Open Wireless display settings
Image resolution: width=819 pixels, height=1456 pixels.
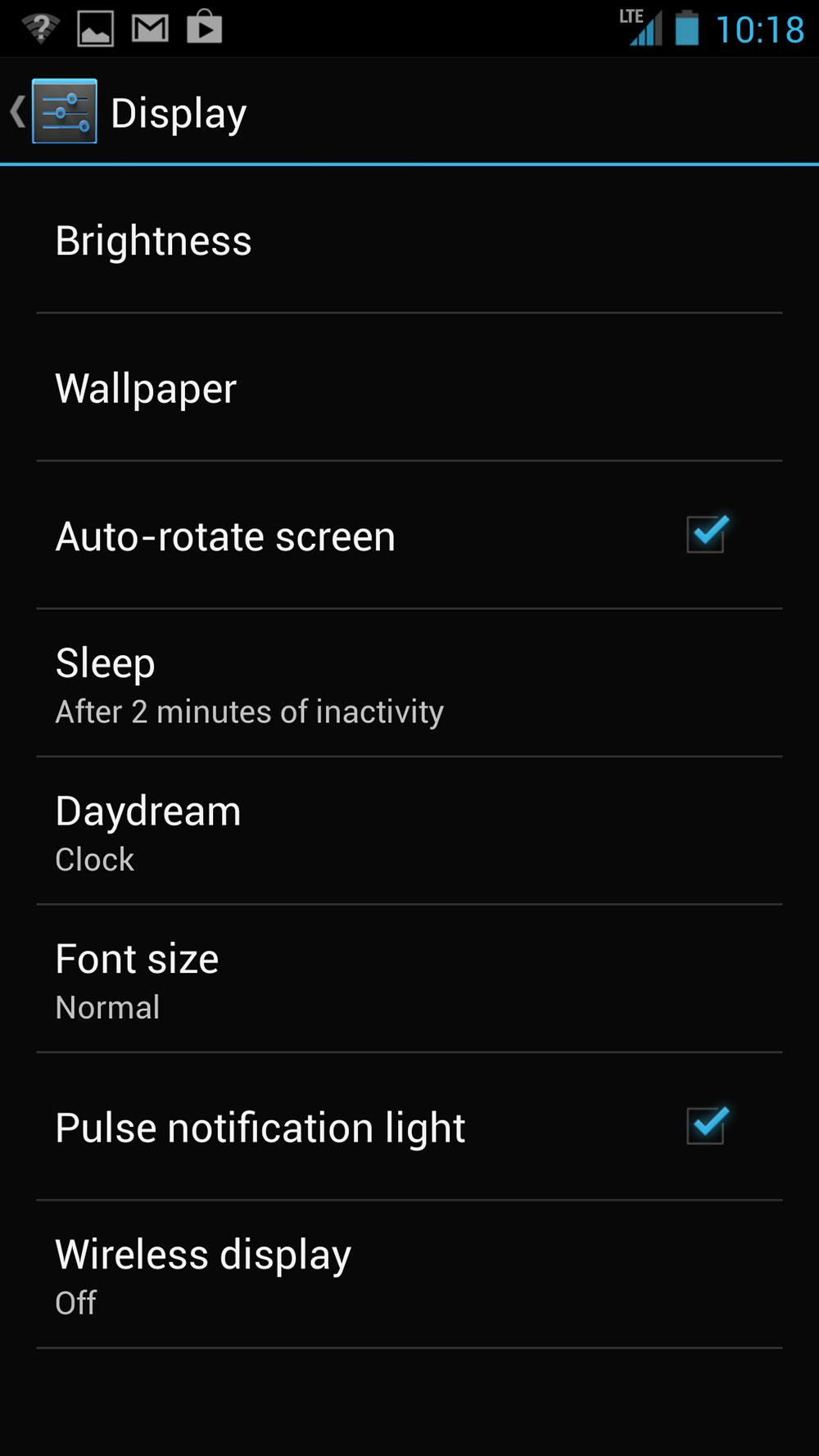[x=203, y=1275]
